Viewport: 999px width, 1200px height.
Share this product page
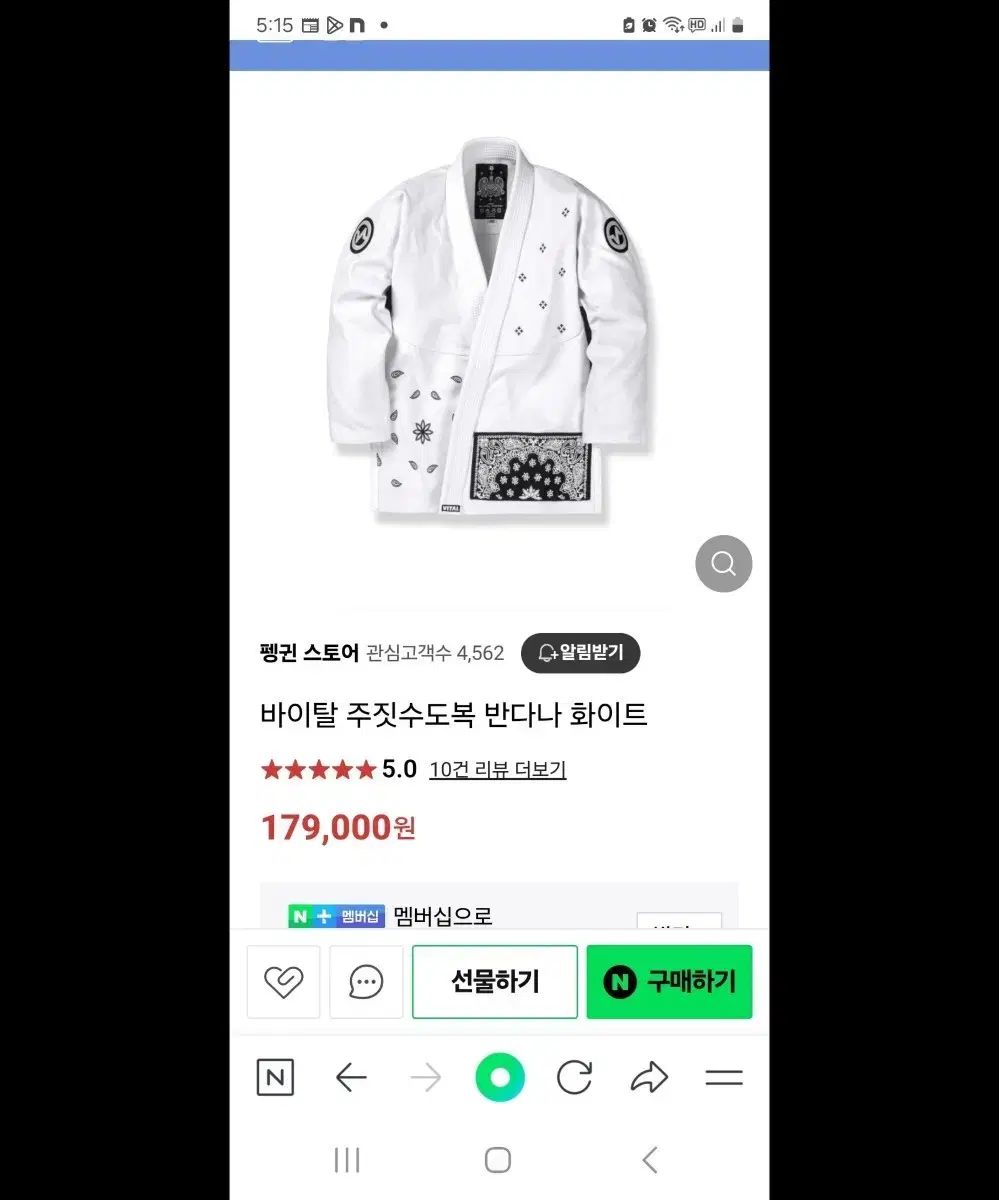[x=649, y=1078]
